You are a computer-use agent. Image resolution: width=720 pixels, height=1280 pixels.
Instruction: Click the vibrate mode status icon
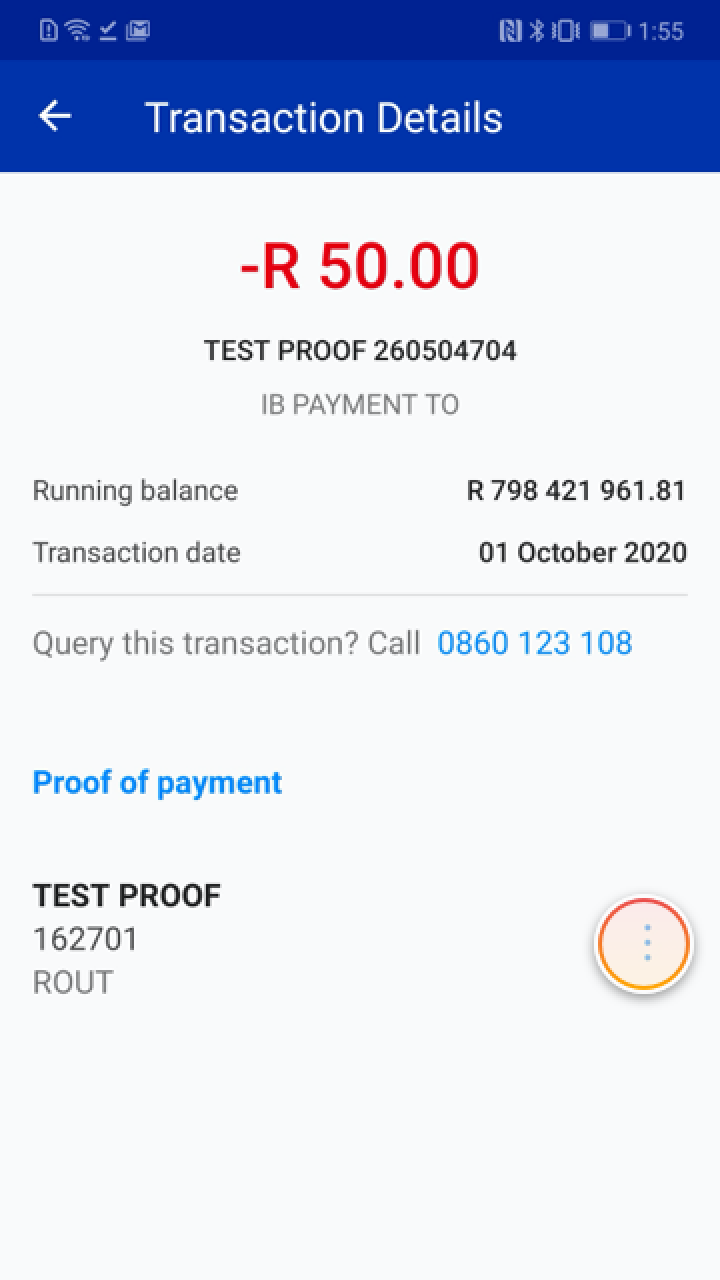pos(567,29)
